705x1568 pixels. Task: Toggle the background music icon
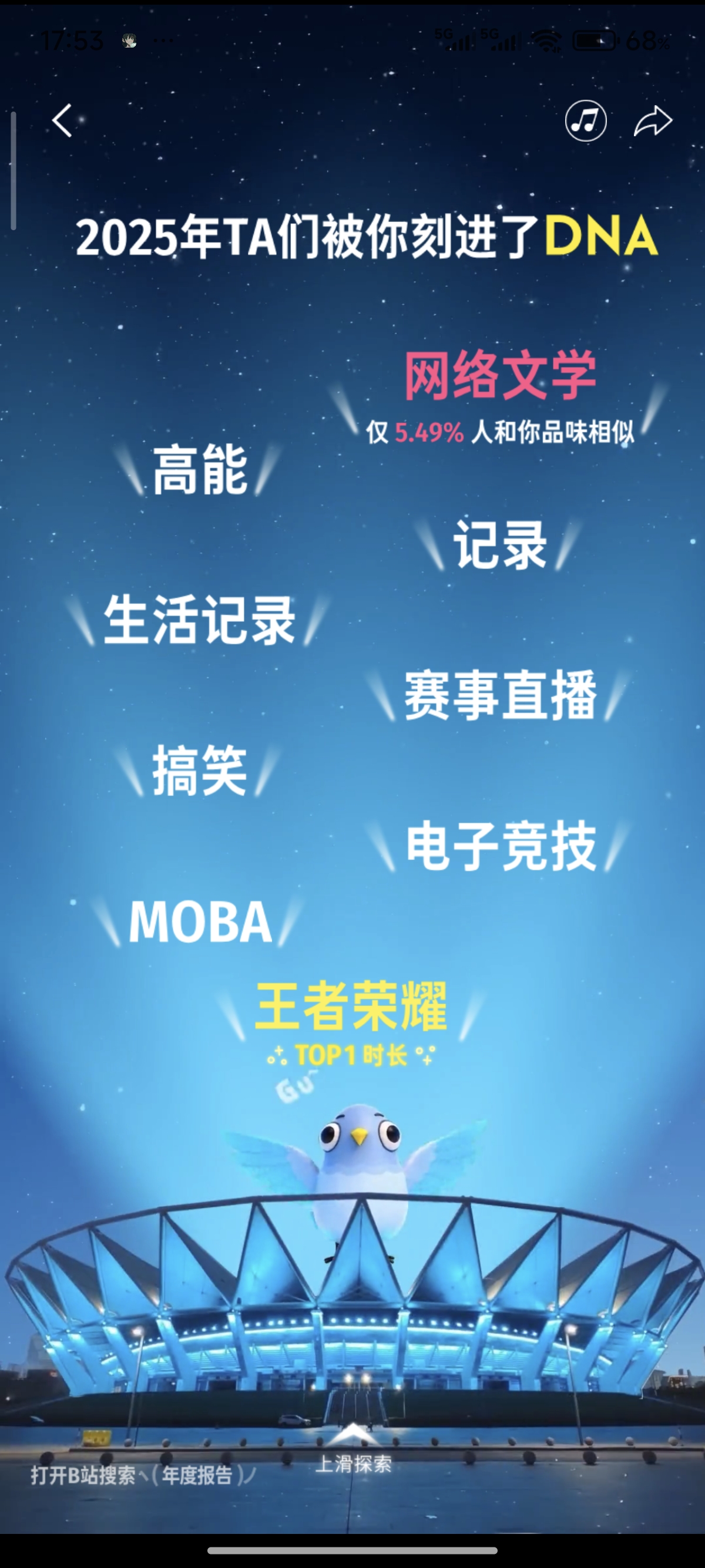586,120
